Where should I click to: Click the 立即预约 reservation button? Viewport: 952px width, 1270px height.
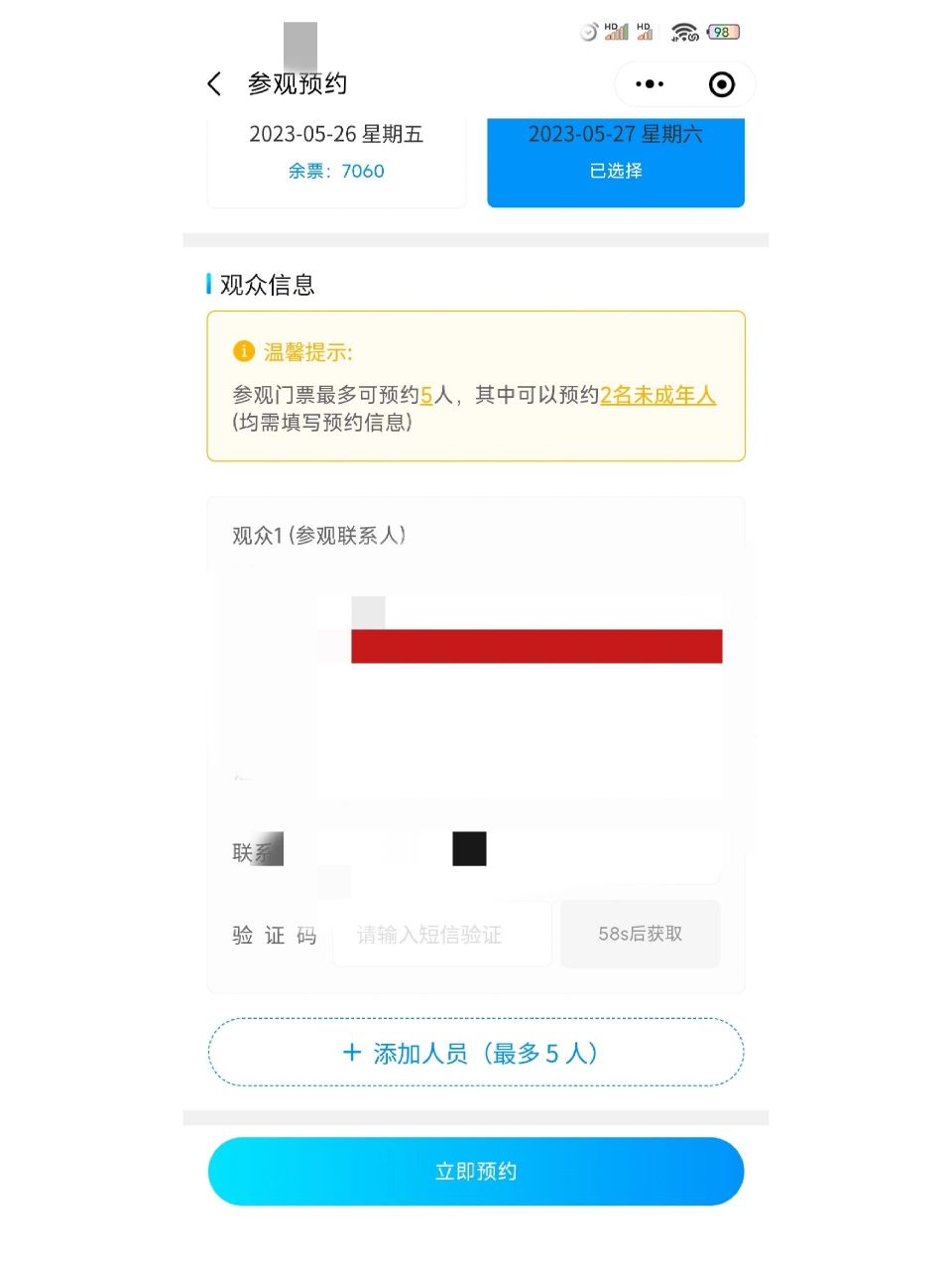coord(476,1171)
